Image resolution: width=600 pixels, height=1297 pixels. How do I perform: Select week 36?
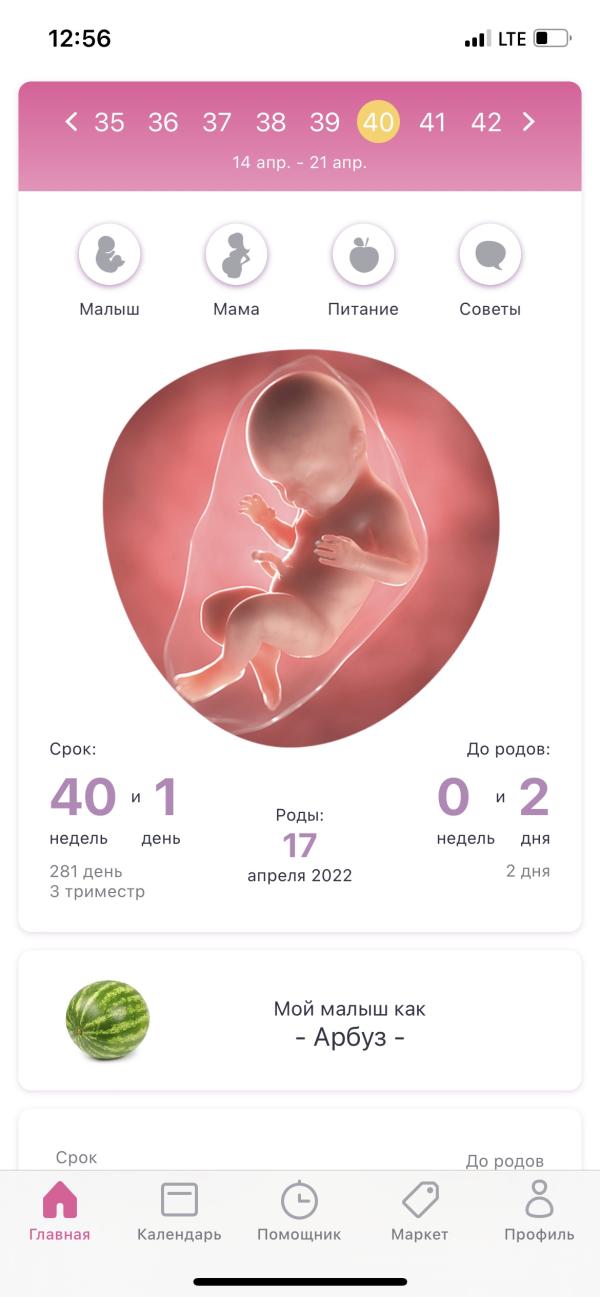163,122
